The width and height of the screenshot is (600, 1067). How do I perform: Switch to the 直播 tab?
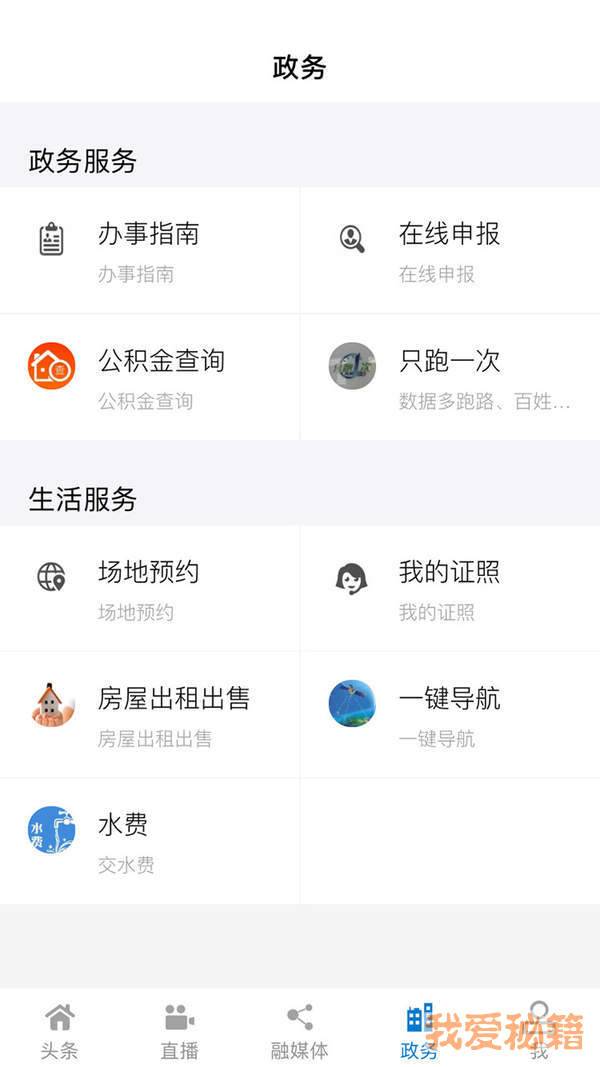point(180,1030)
